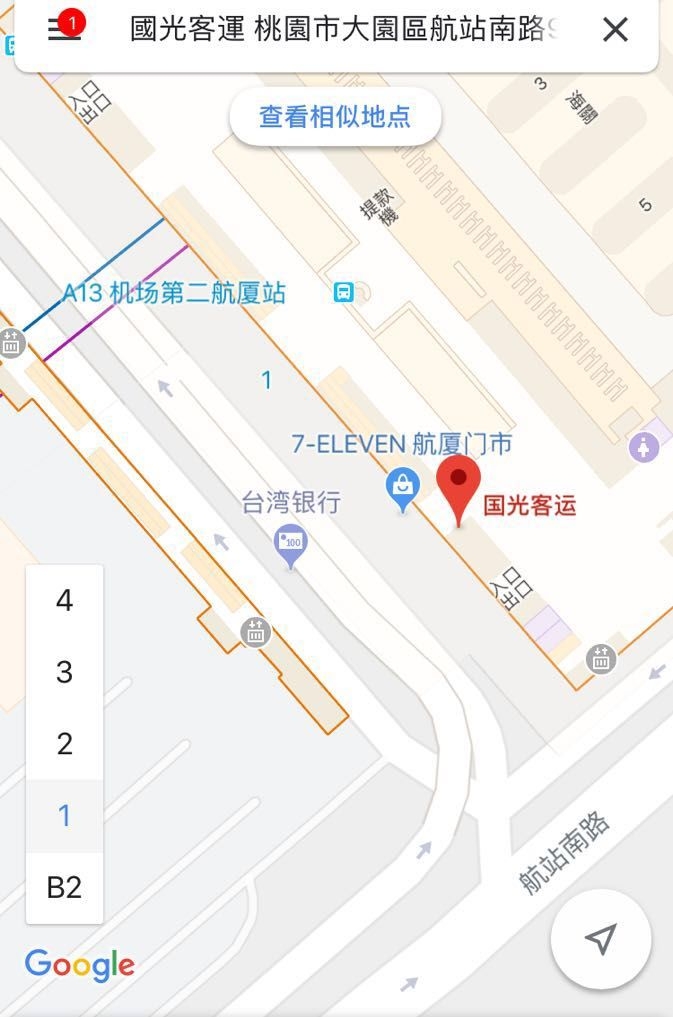Clear the search with the X button

pos(615,29)
